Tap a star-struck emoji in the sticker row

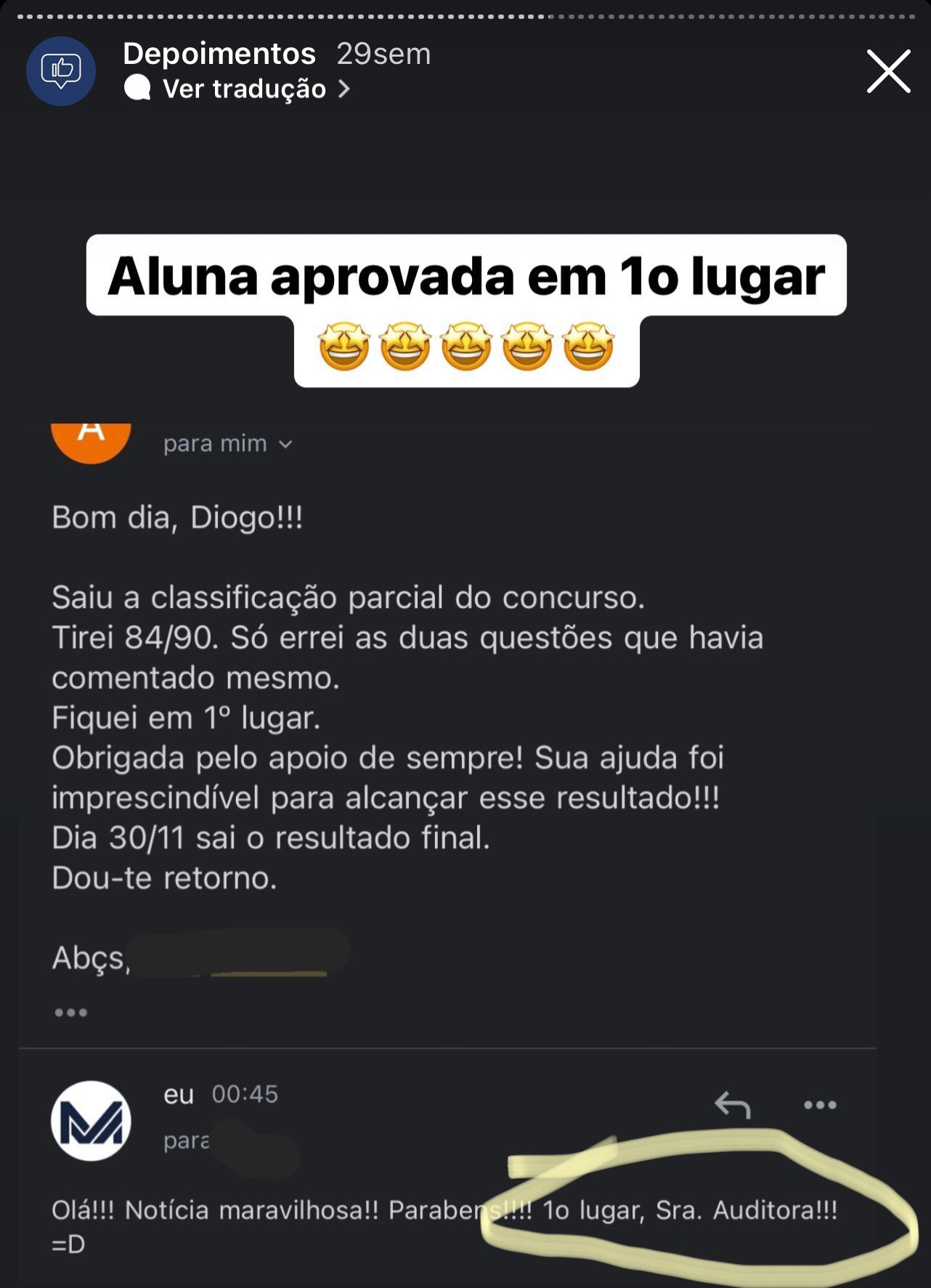tap(465, 348)
